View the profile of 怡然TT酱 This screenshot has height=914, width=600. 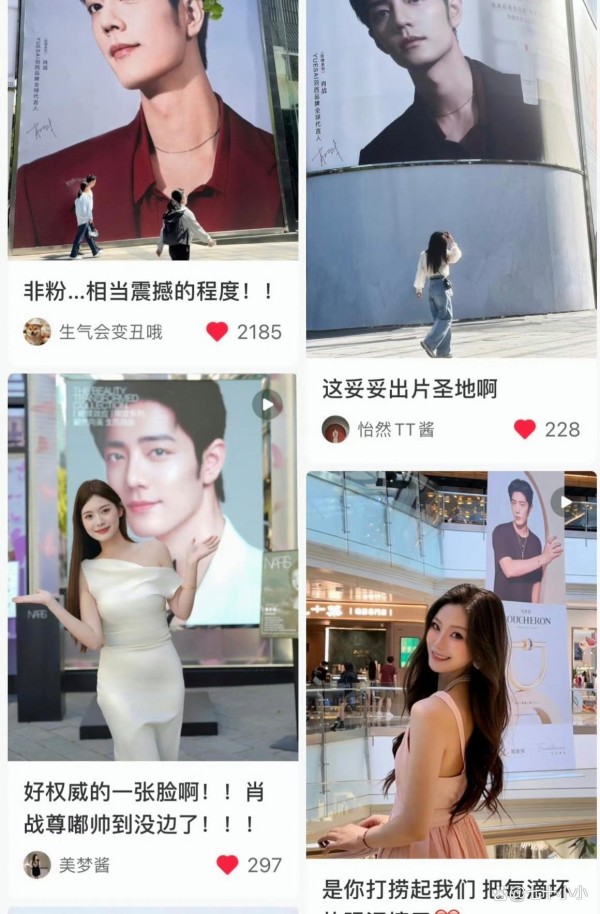click(336, 429)
